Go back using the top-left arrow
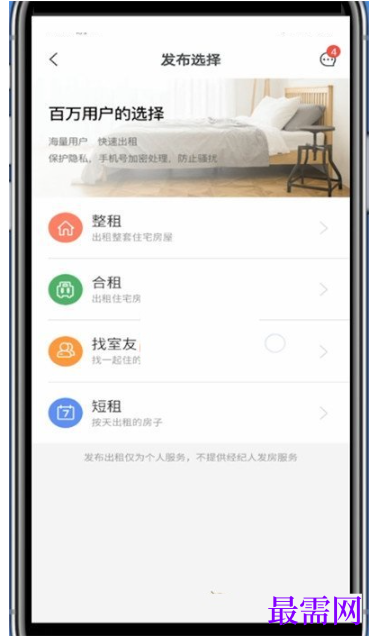The image size is (380, 642). [x=54, y=59]
